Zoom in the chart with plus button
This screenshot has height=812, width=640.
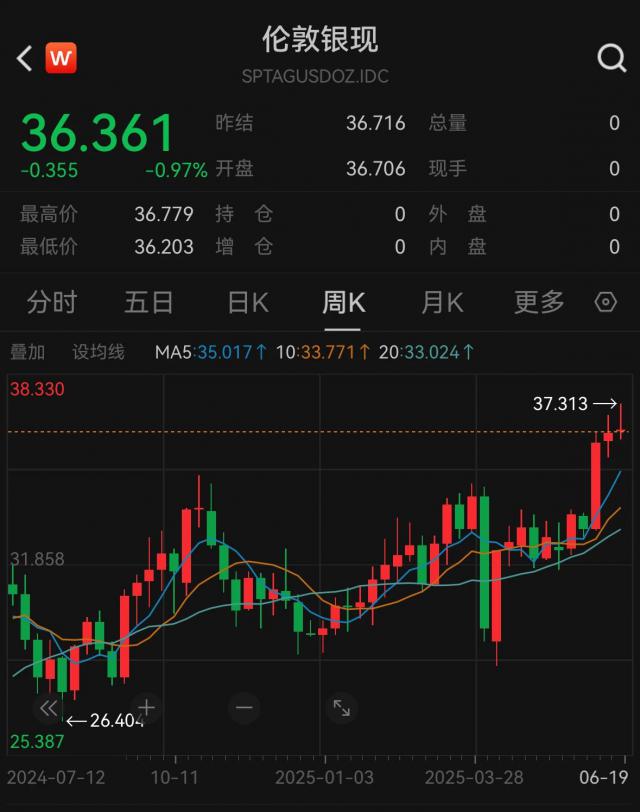[146, 708]
